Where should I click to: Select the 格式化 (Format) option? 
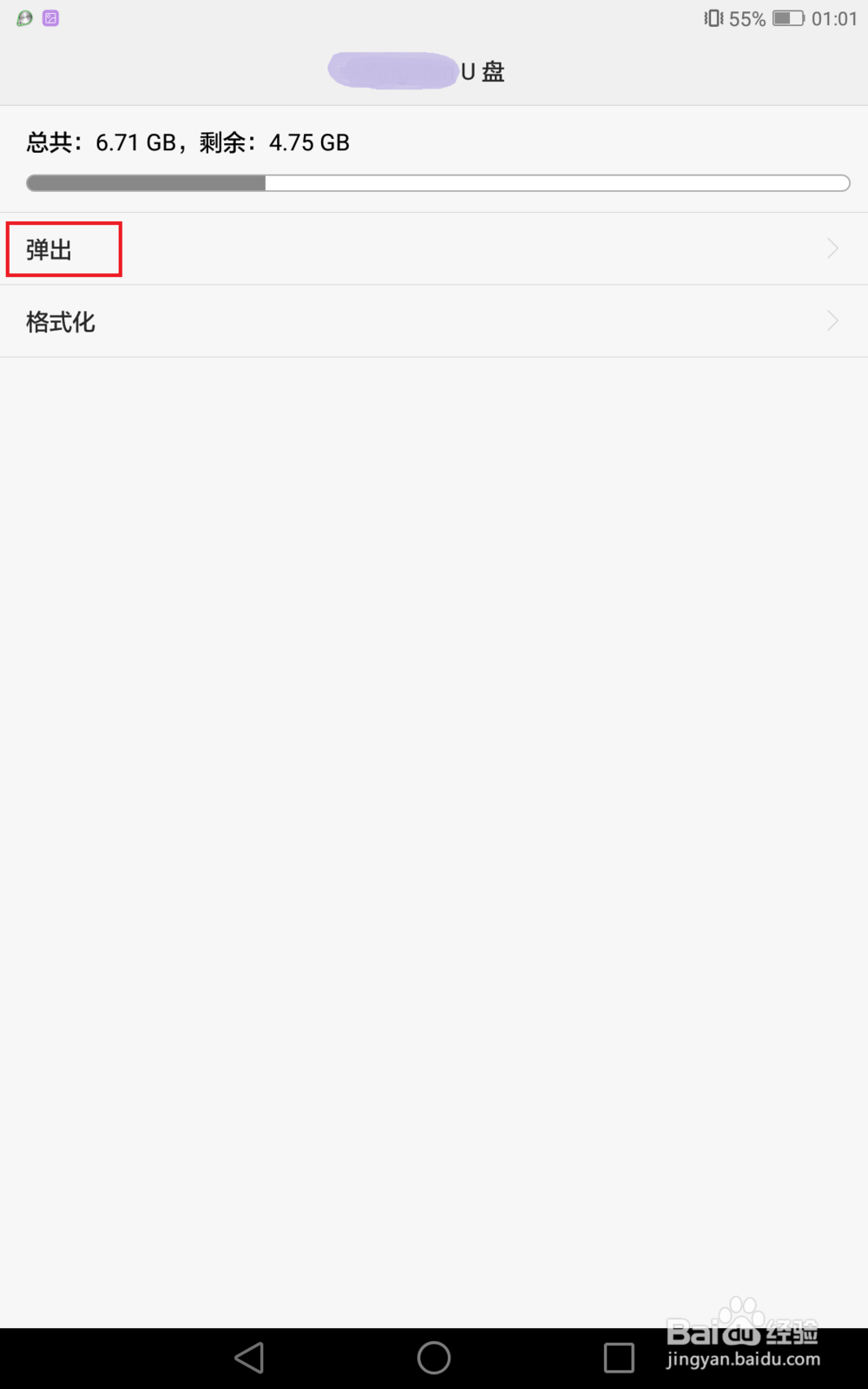tap(58, 321)
